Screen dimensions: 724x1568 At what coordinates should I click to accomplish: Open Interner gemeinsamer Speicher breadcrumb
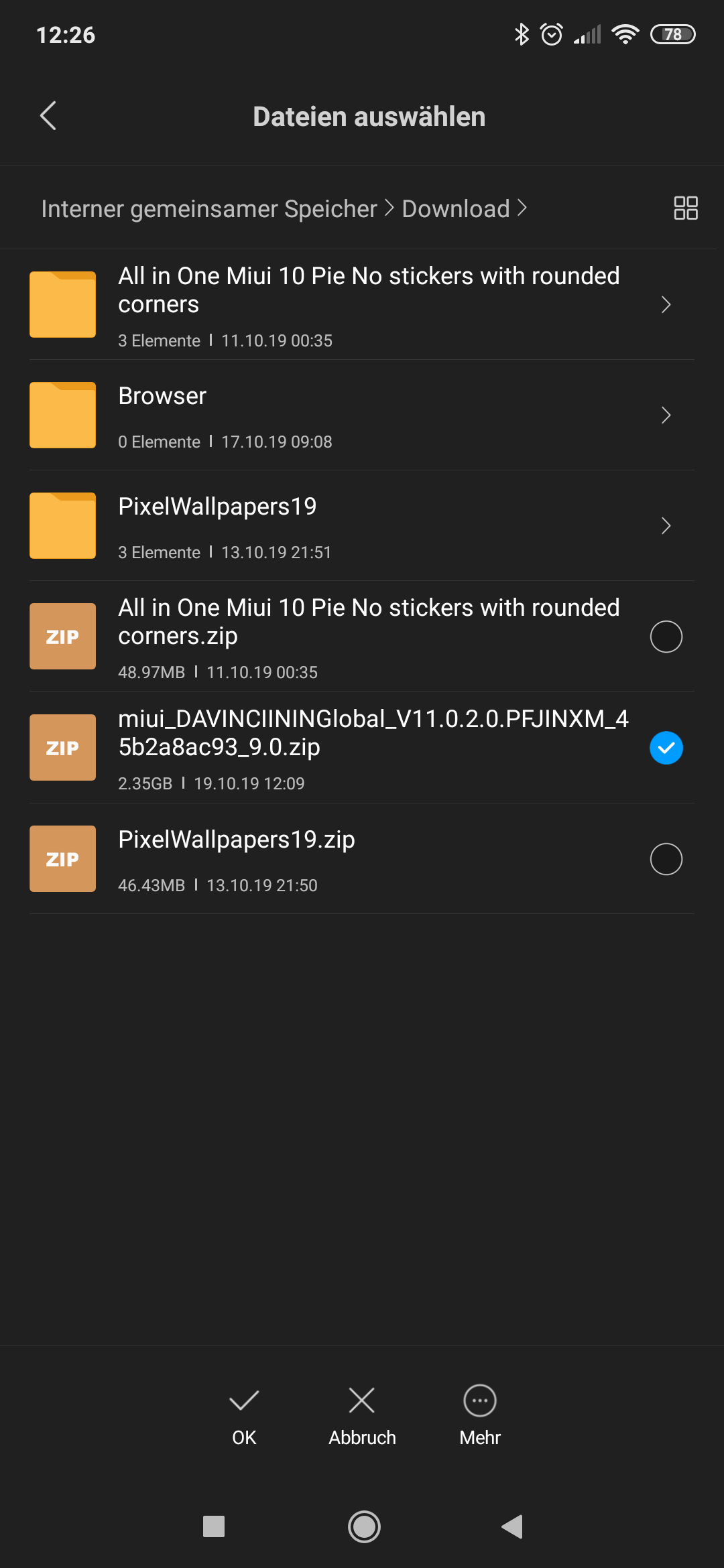[x=209, y=209]
